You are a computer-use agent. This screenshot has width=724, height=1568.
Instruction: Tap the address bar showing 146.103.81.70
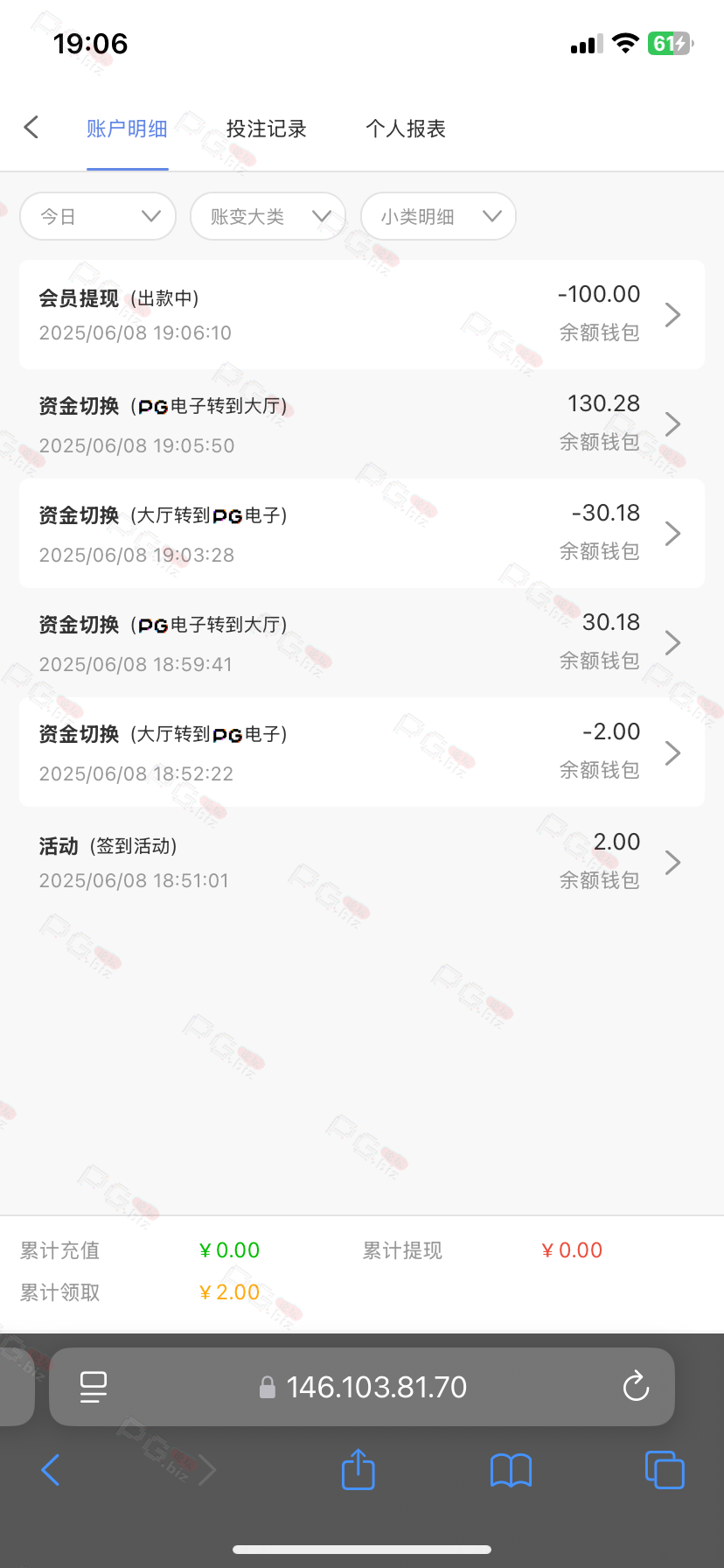(362, 1387)
